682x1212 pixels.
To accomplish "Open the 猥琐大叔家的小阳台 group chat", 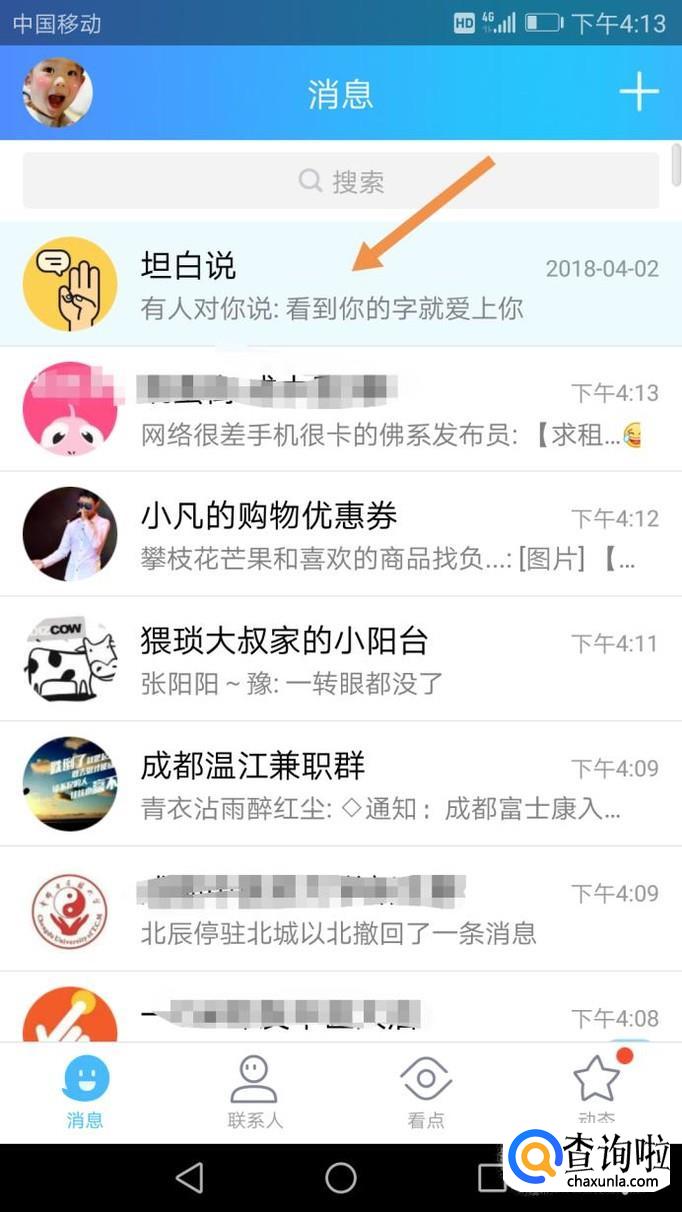I will click(x=340, y=659).
